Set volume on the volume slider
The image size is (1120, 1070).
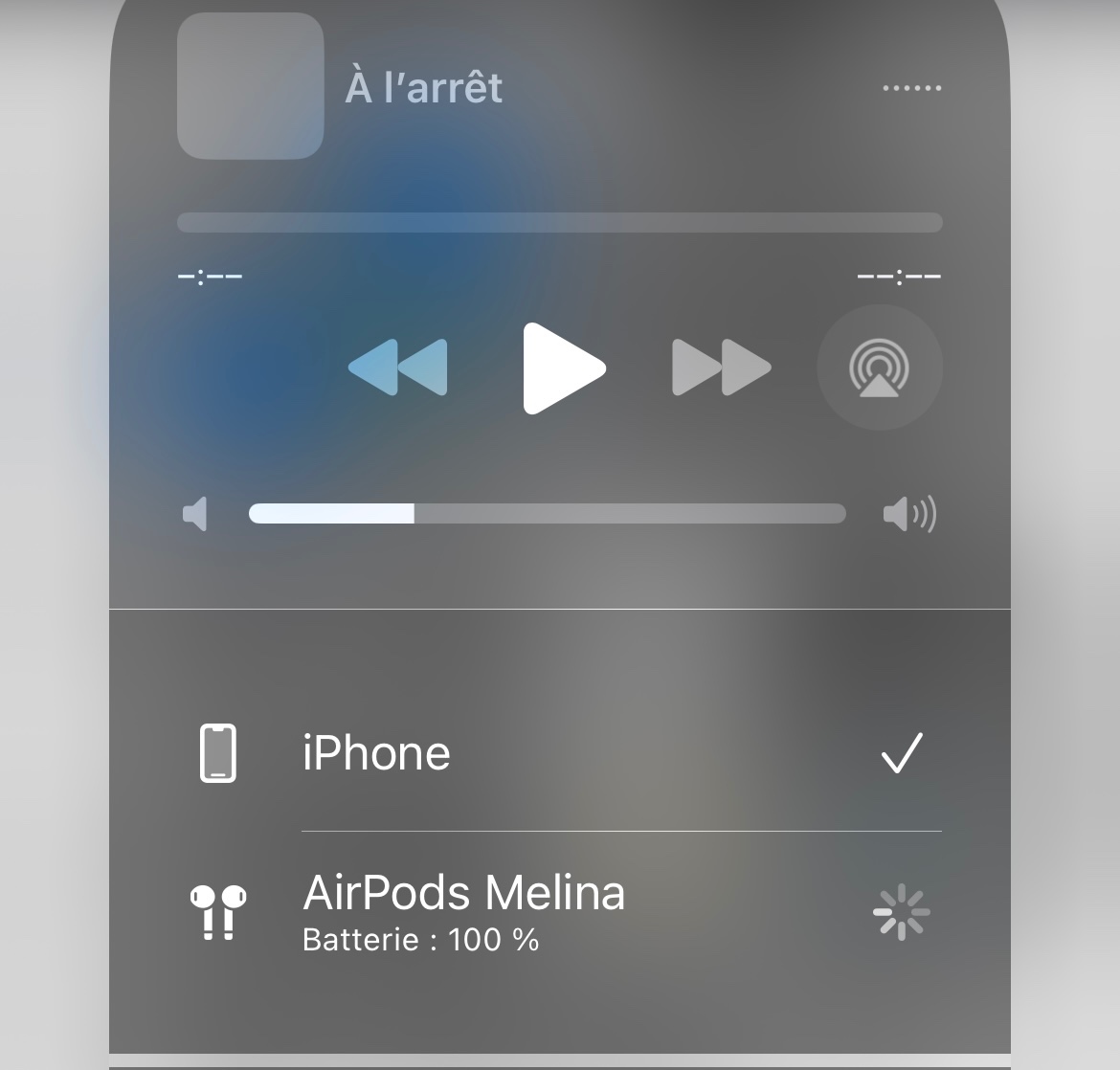tap(548, 514)
